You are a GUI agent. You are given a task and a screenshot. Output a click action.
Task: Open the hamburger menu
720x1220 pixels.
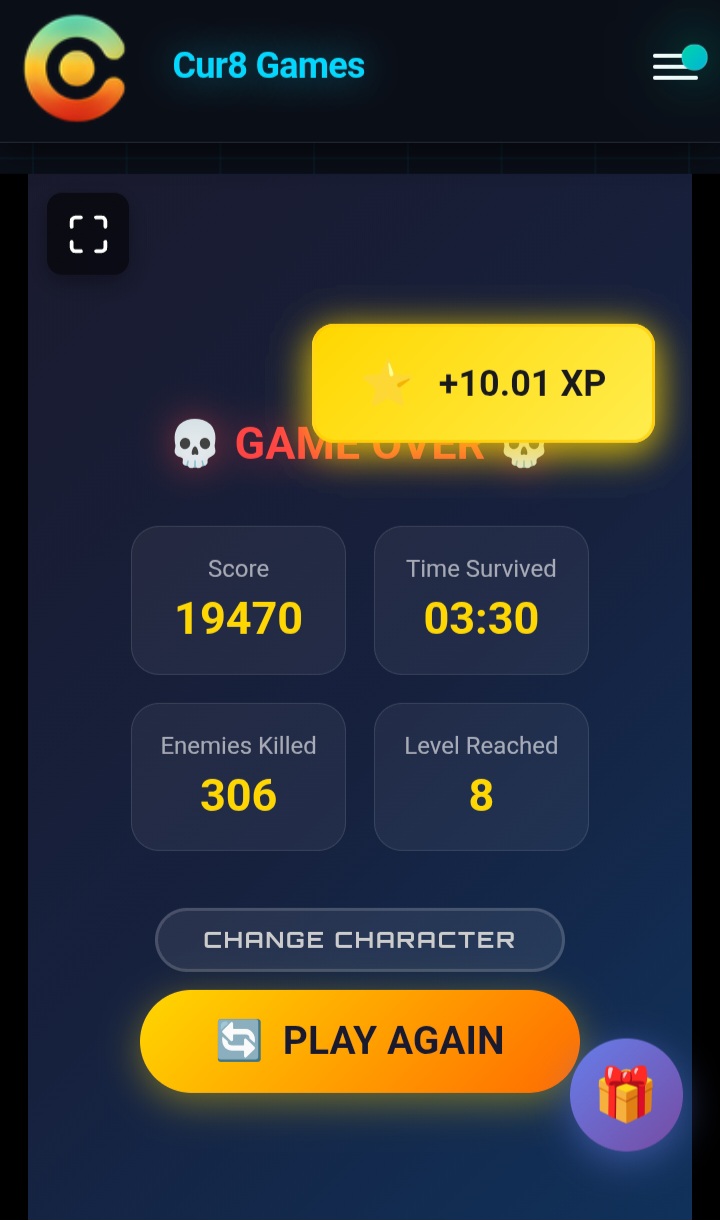pos(676,67)
